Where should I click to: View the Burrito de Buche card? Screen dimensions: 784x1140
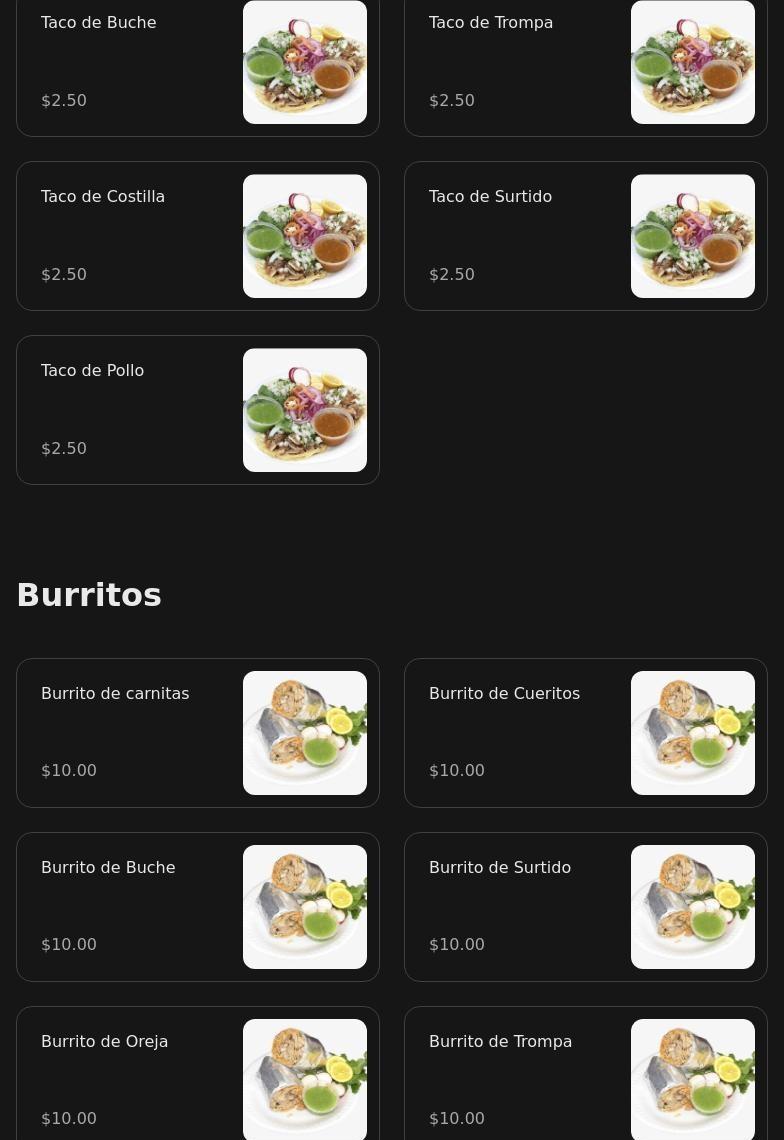[x=198, y=907]
